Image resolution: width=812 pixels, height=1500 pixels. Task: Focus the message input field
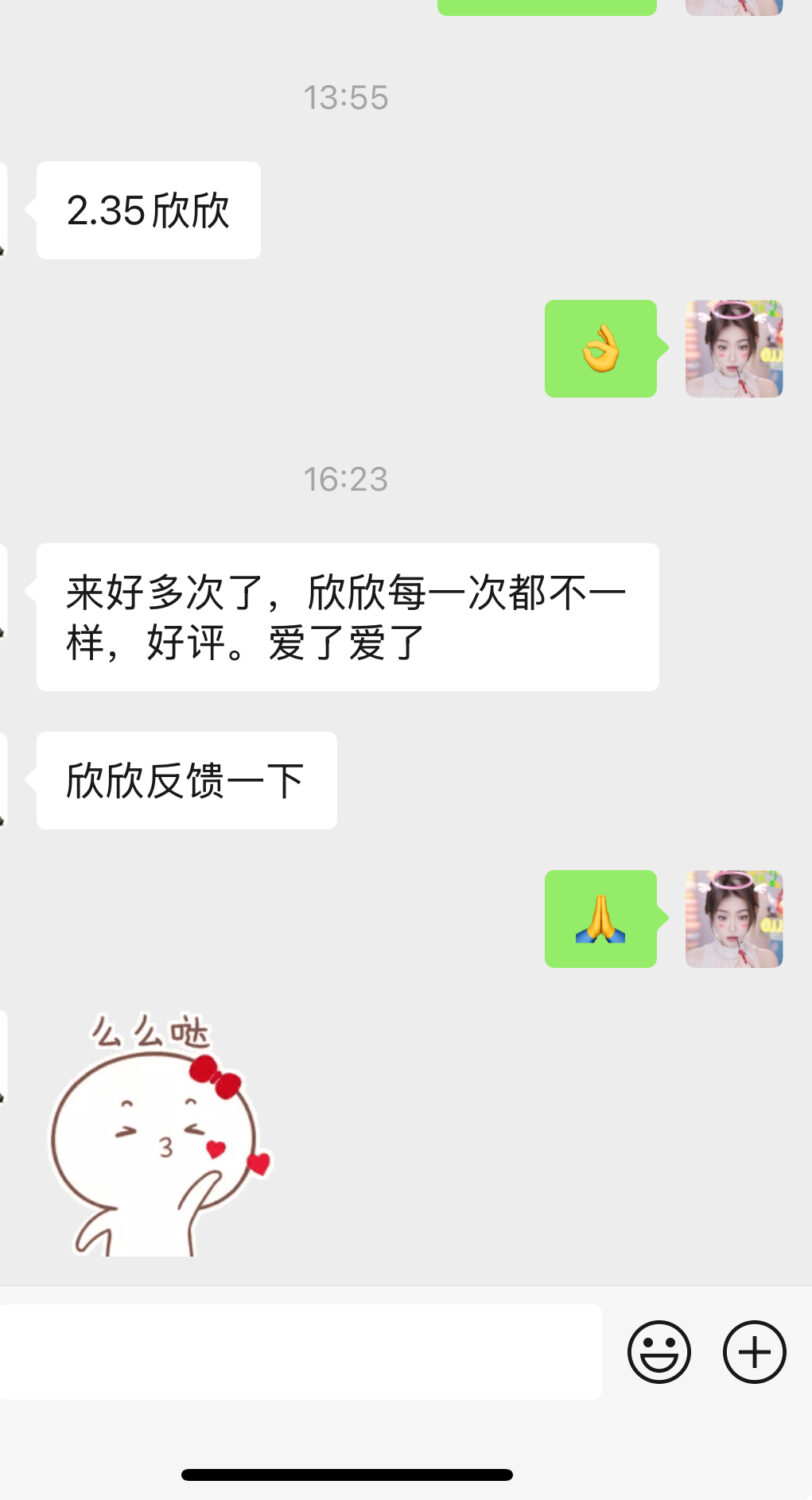[x=300, y=1352]
